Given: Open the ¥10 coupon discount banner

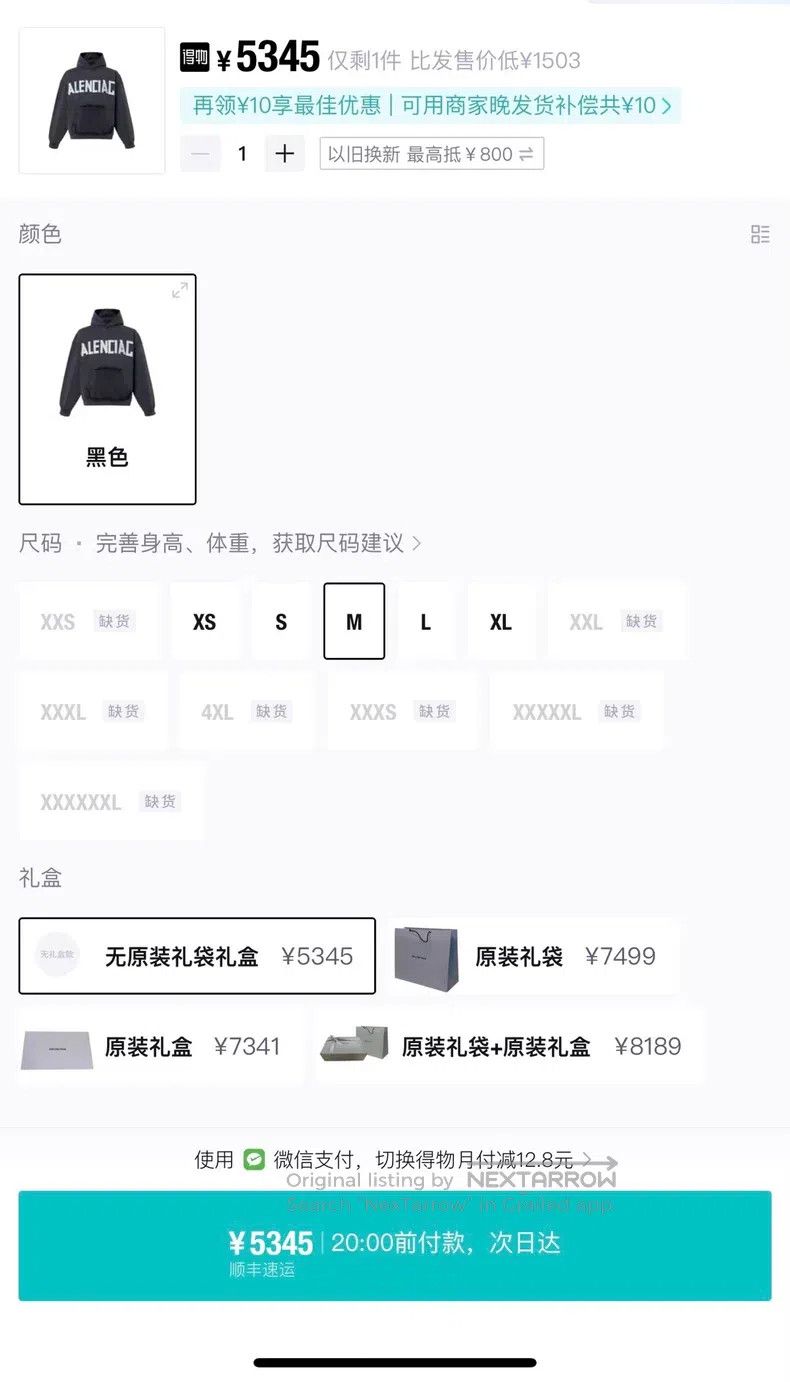Looking at the screenshot, I should point(431,105).
